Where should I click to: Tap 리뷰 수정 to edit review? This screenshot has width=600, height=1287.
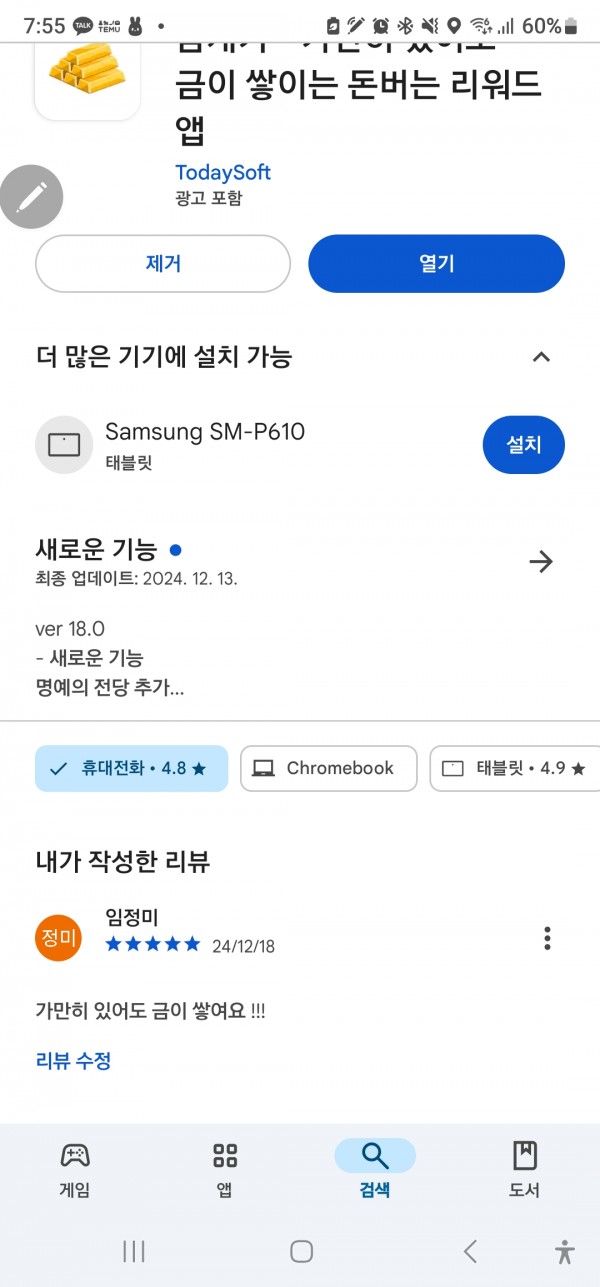coord(73,1060)
